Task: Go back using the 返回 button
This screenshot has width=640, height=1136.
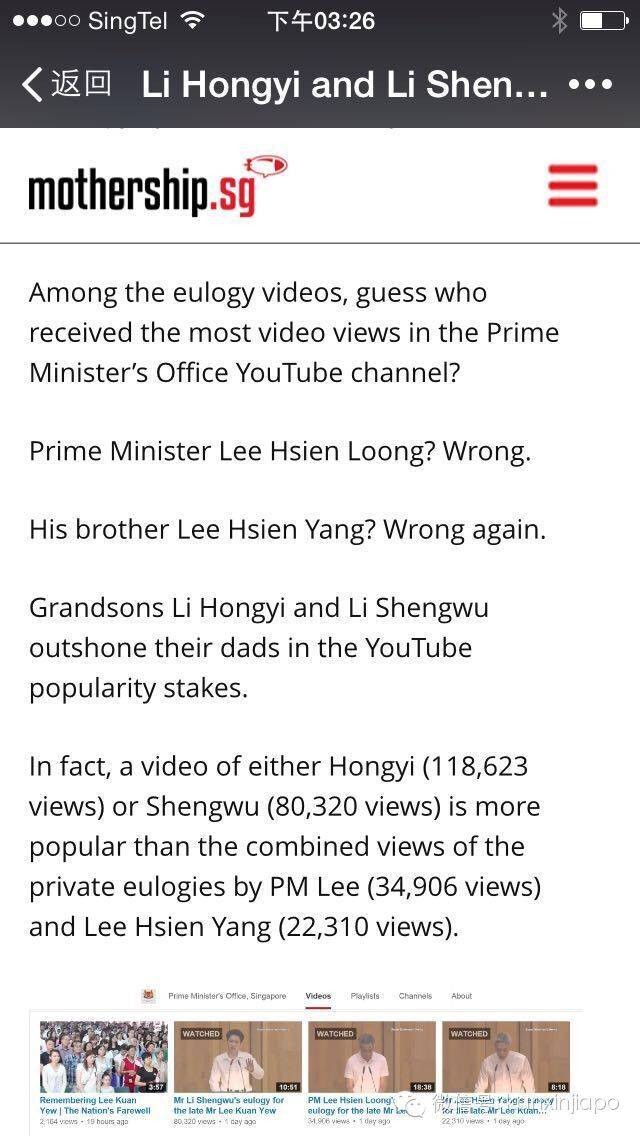Action: 66,84
